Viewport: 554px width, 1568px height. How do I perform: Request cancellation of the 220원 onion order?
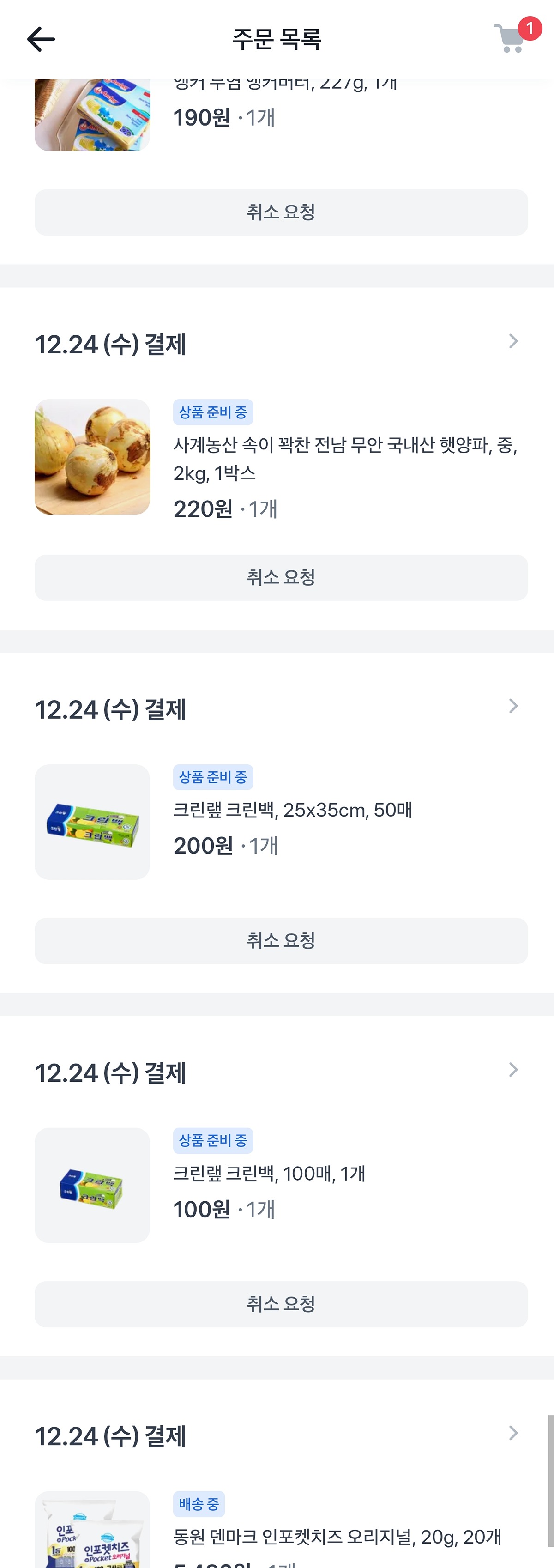(281, 578)
